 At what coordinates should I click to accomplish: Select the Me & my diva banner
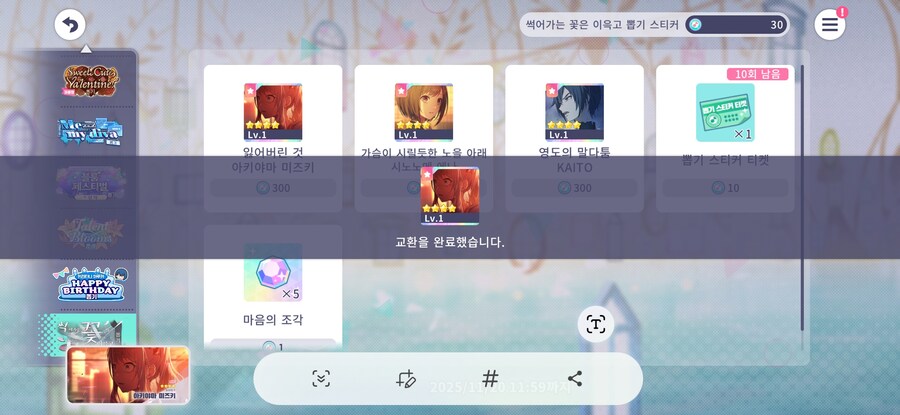click(x=90, y=132)
